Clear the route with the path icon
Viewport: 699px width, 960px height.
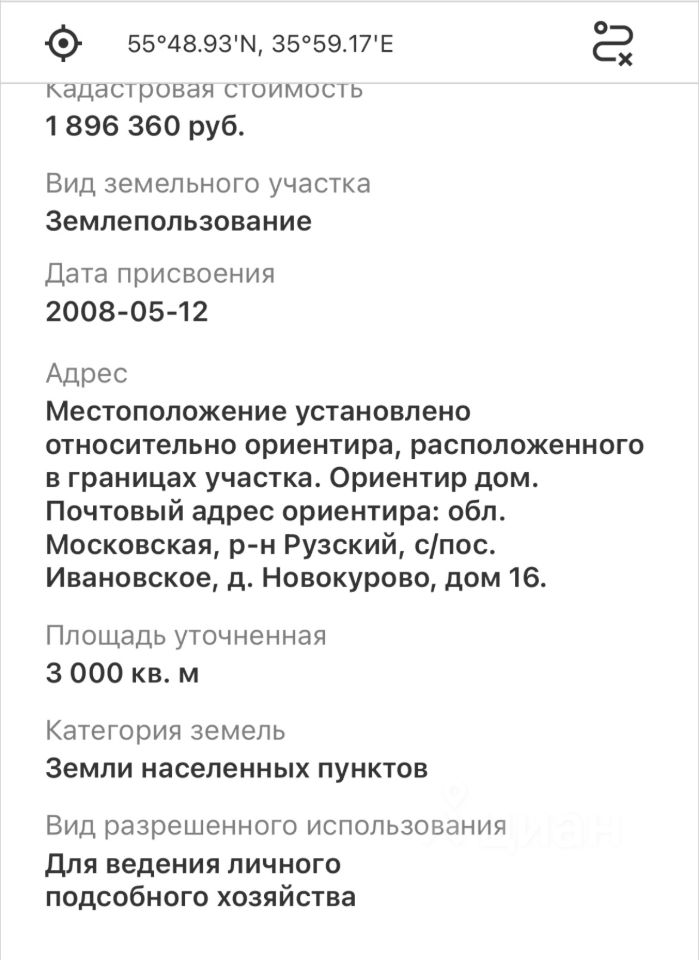point(612,43)
